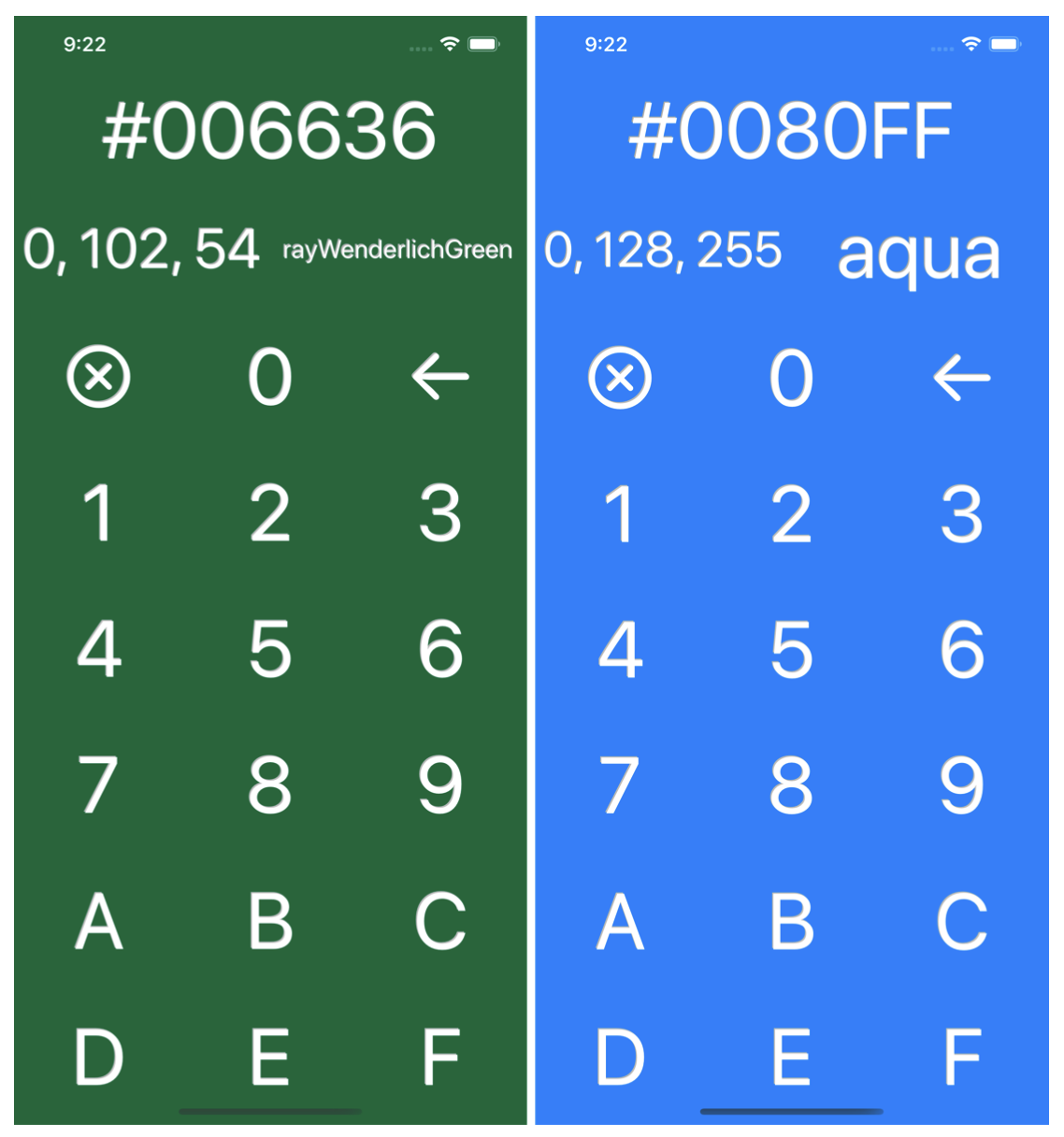Tap key 7 on the blue keypad
Image resolution: width=1064 pixels, height=1137 pixels.
click(x=620, y=785)
